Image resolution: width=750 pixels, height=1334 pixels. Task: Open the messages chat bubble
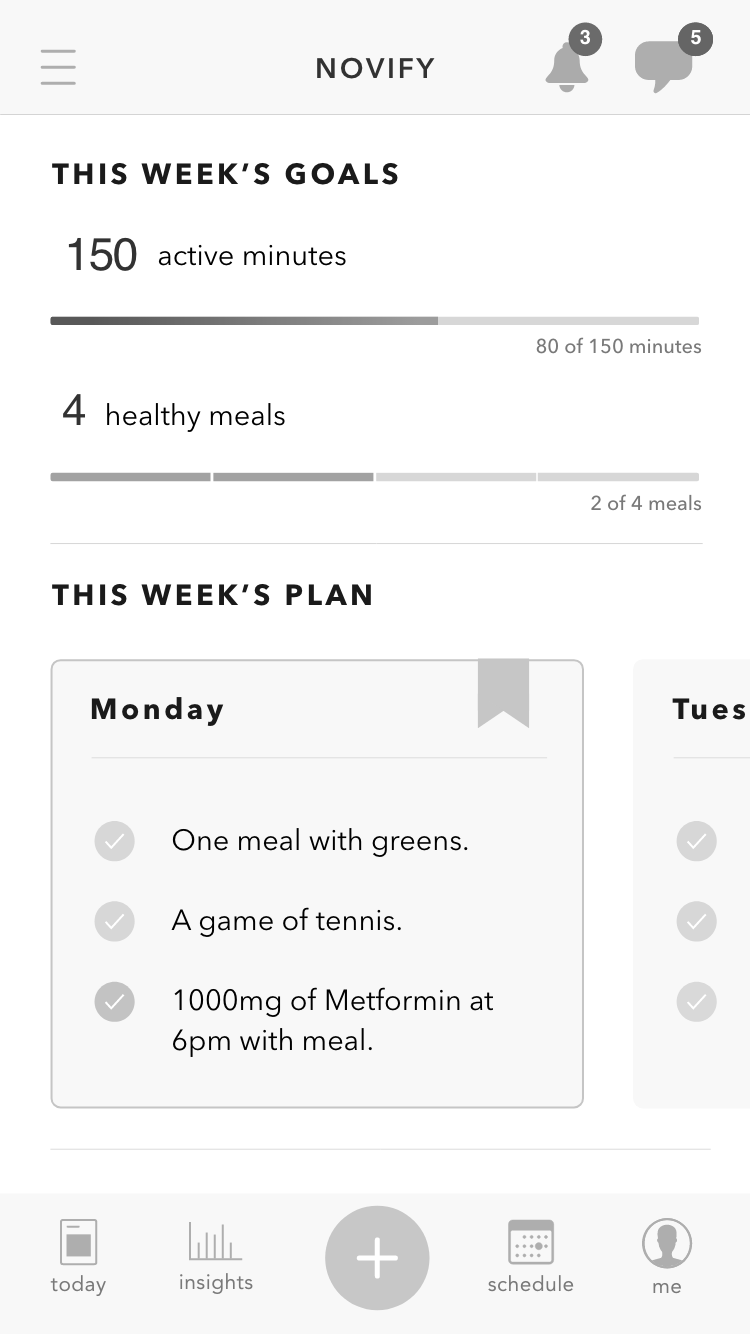(663, 66)
